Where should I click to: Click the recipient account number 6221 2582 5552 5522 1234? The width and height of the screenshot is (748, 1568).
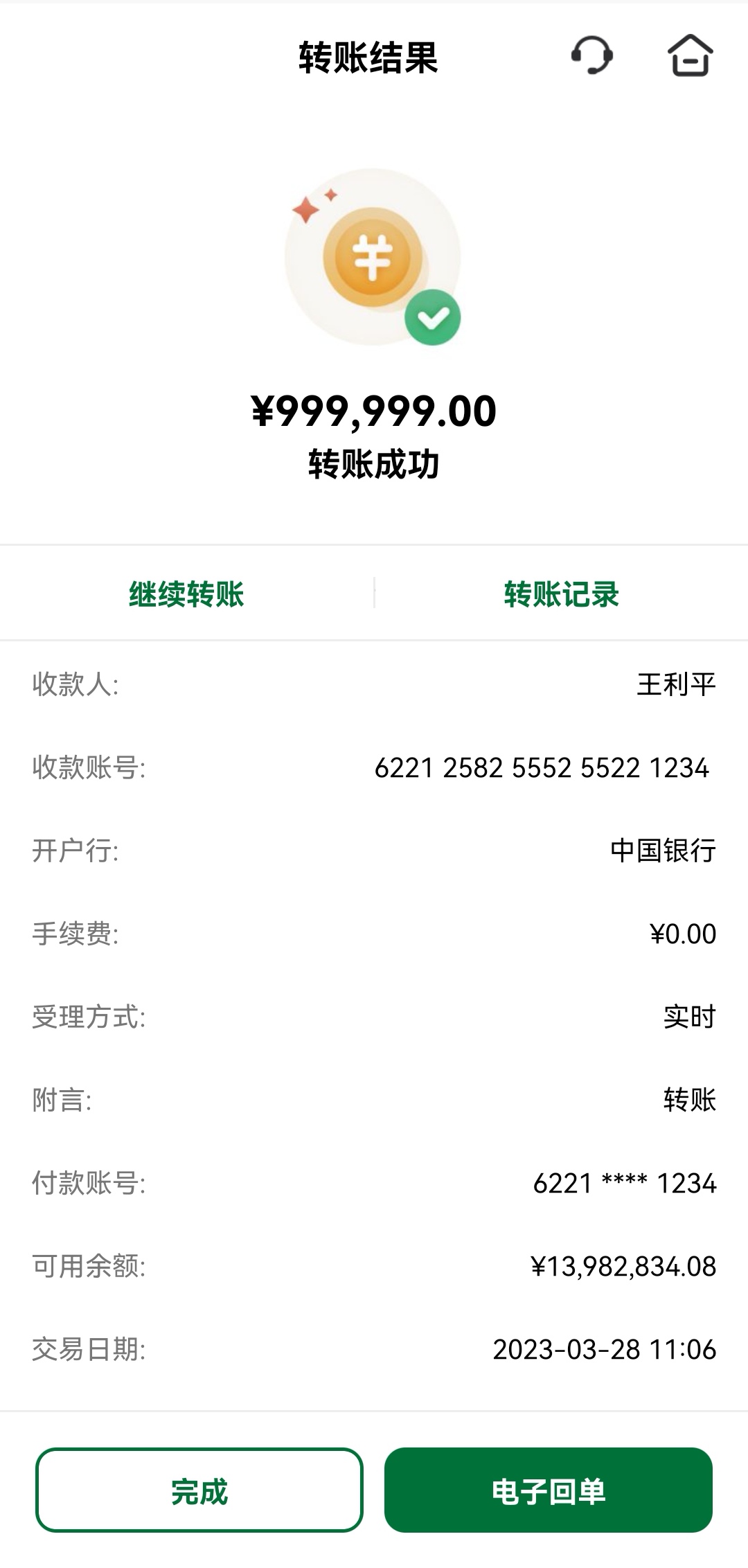pyautogui.click(x=542, y=769)
